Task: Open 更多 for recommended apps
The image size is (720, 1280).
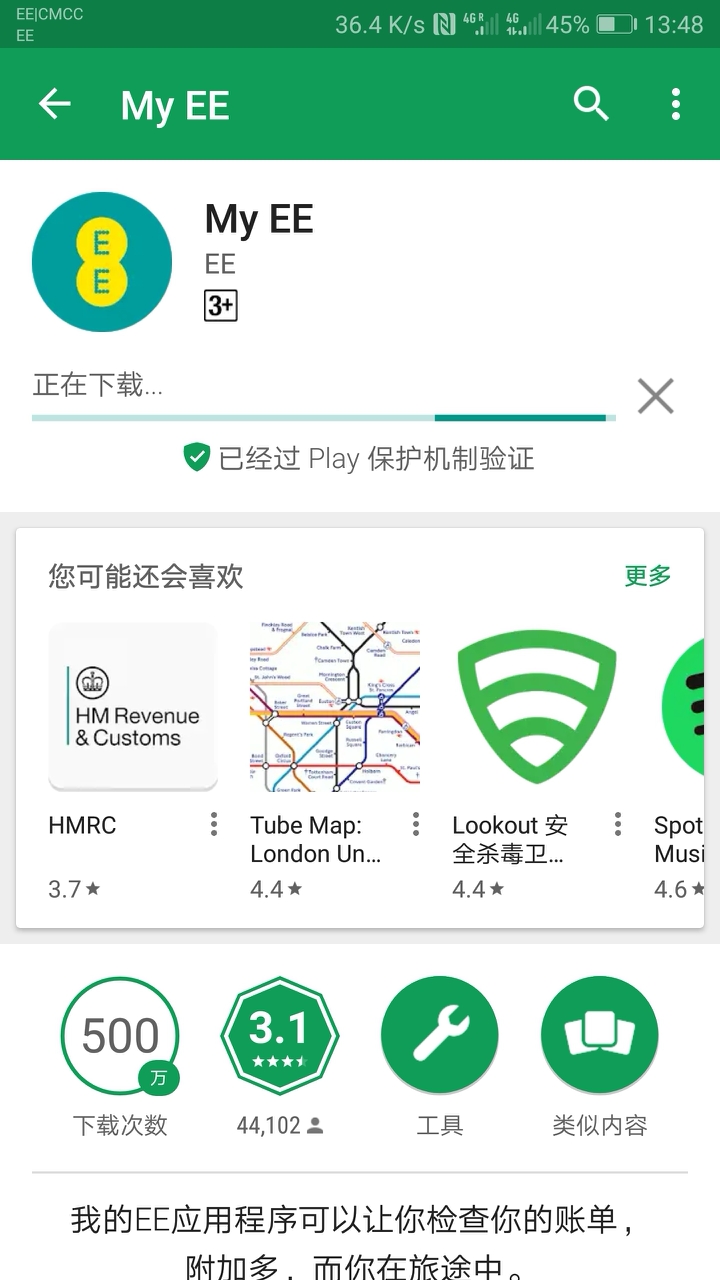Action: pyautogui.click(x=648, y=576)
